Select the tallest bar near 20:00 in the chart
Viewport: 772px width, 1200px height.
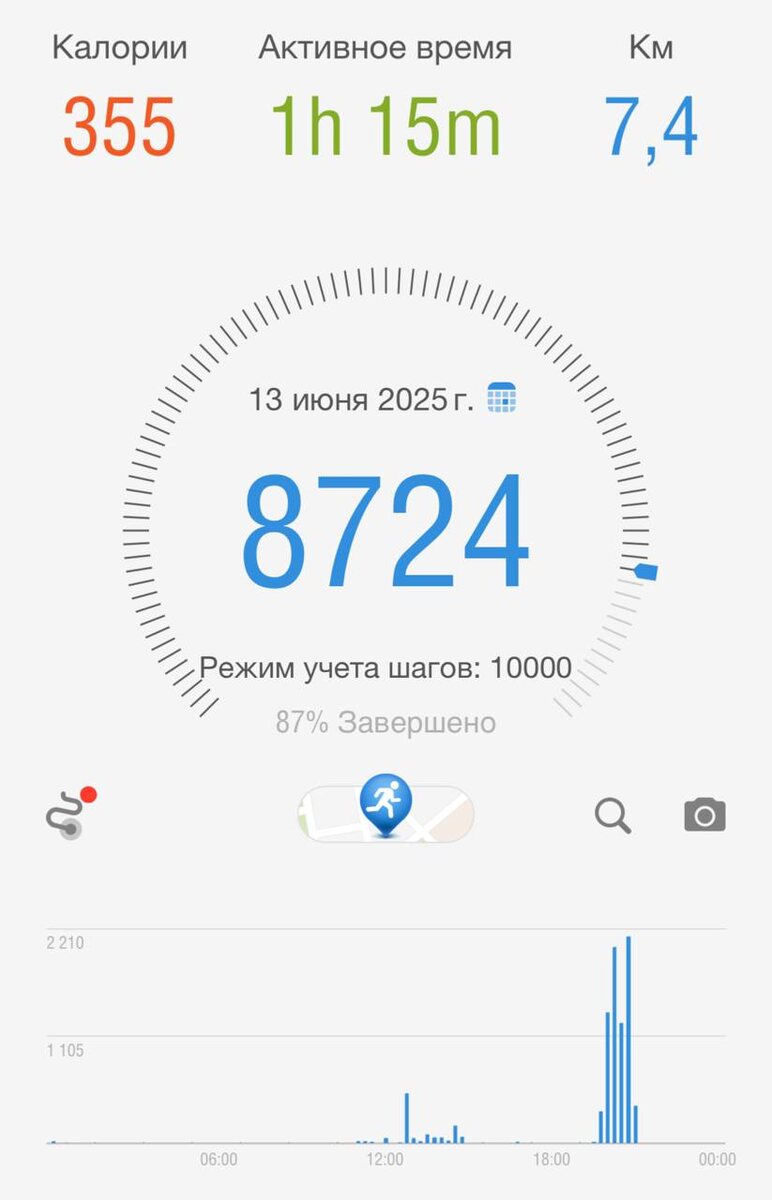[x=627, y=1040]
